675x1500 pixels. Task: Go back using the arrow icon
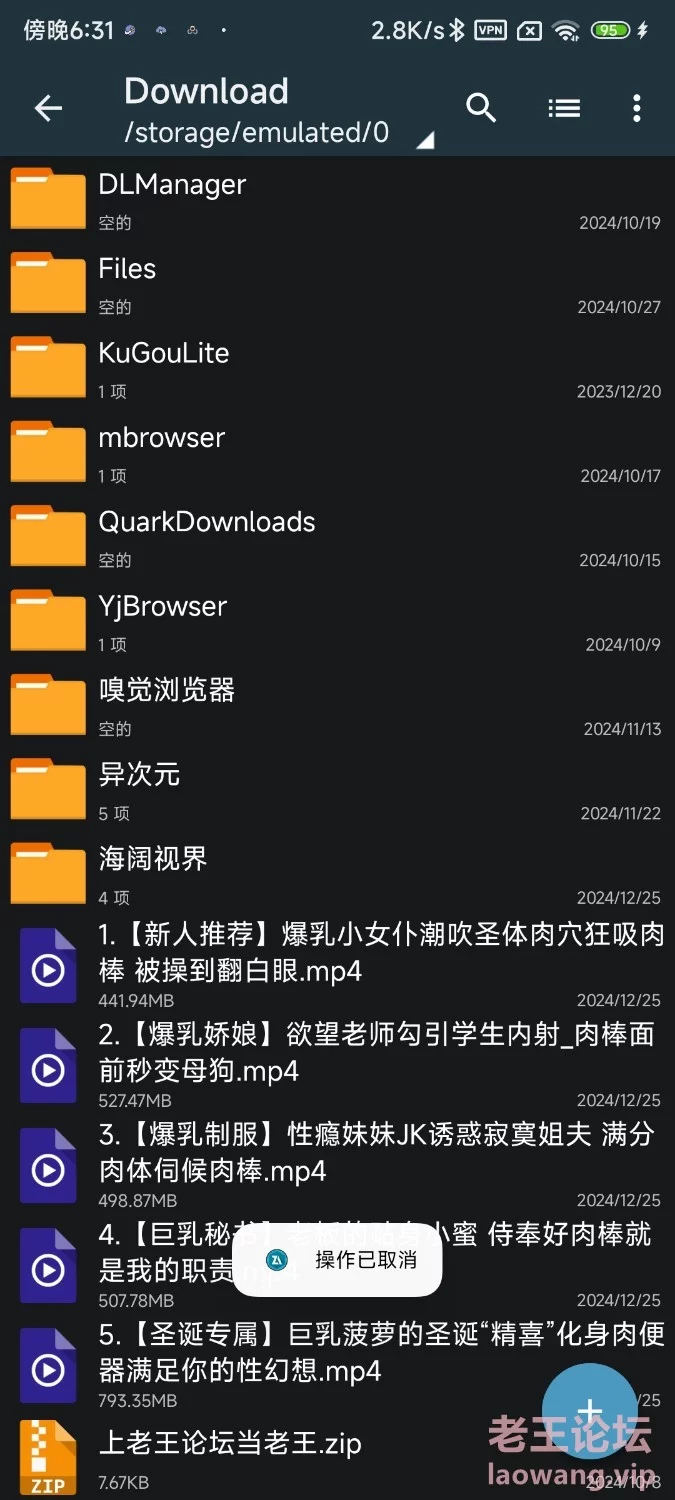(x=48, y=108)
